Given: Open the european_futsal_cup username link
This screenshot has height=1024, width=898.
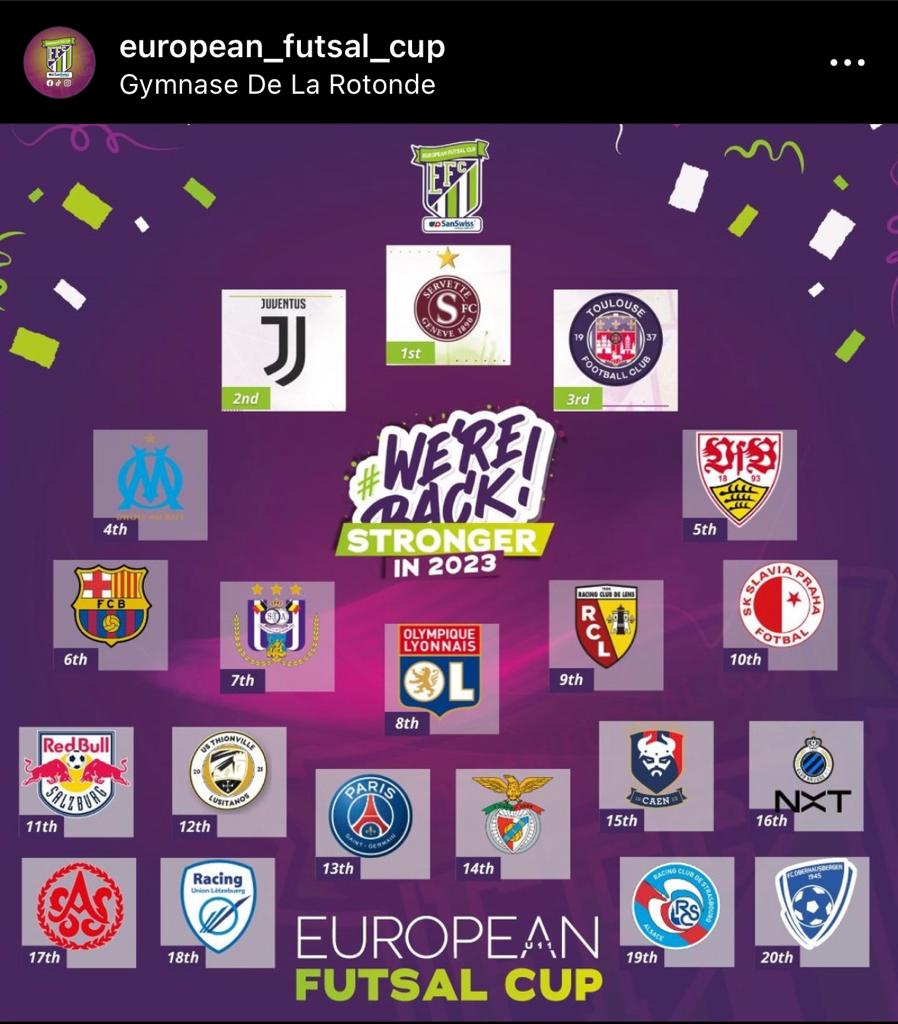Looking at the screenshot, I should (x=282, y=46).
